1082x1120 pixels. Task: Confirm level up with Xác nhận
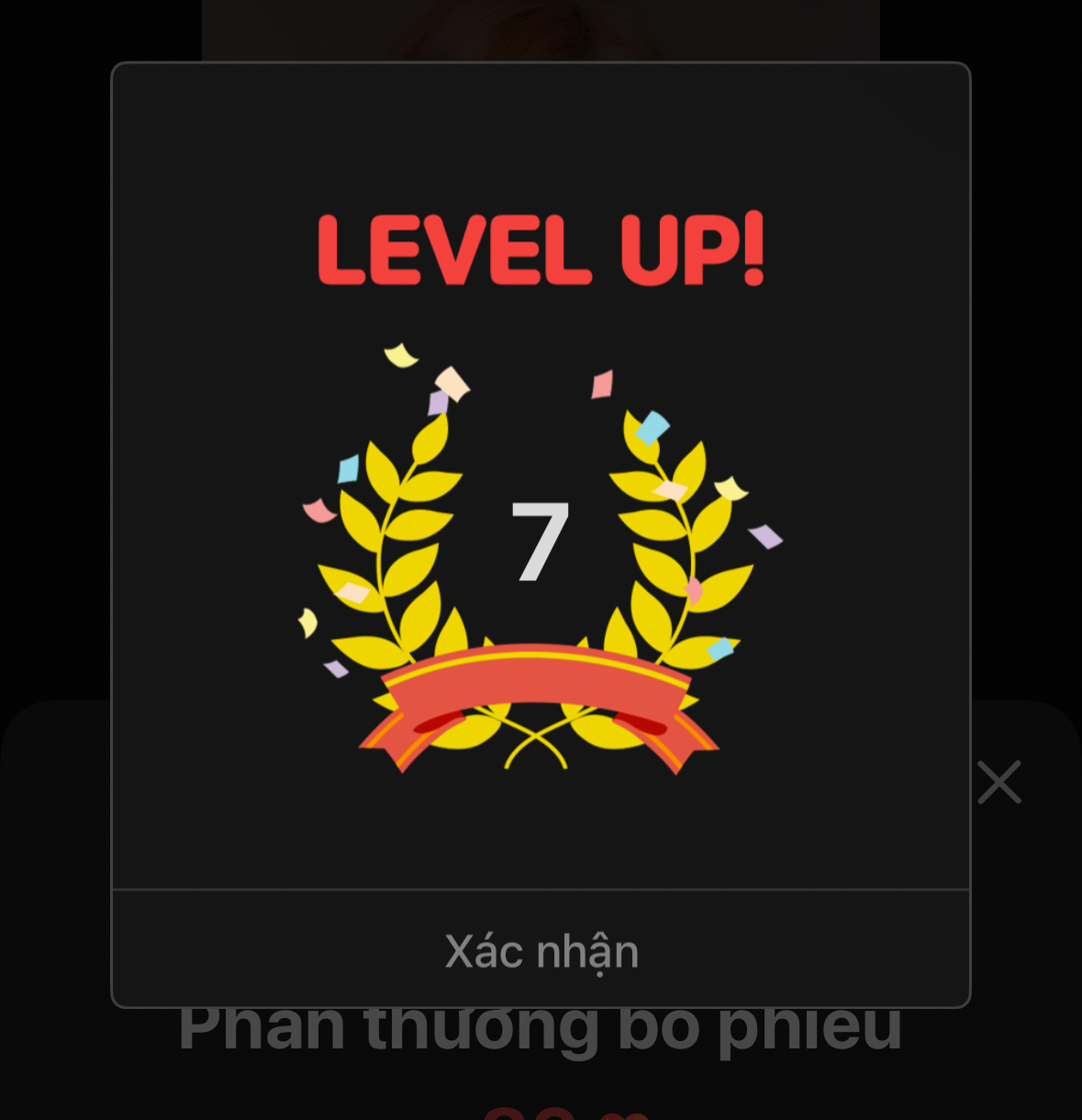[541, 950]
